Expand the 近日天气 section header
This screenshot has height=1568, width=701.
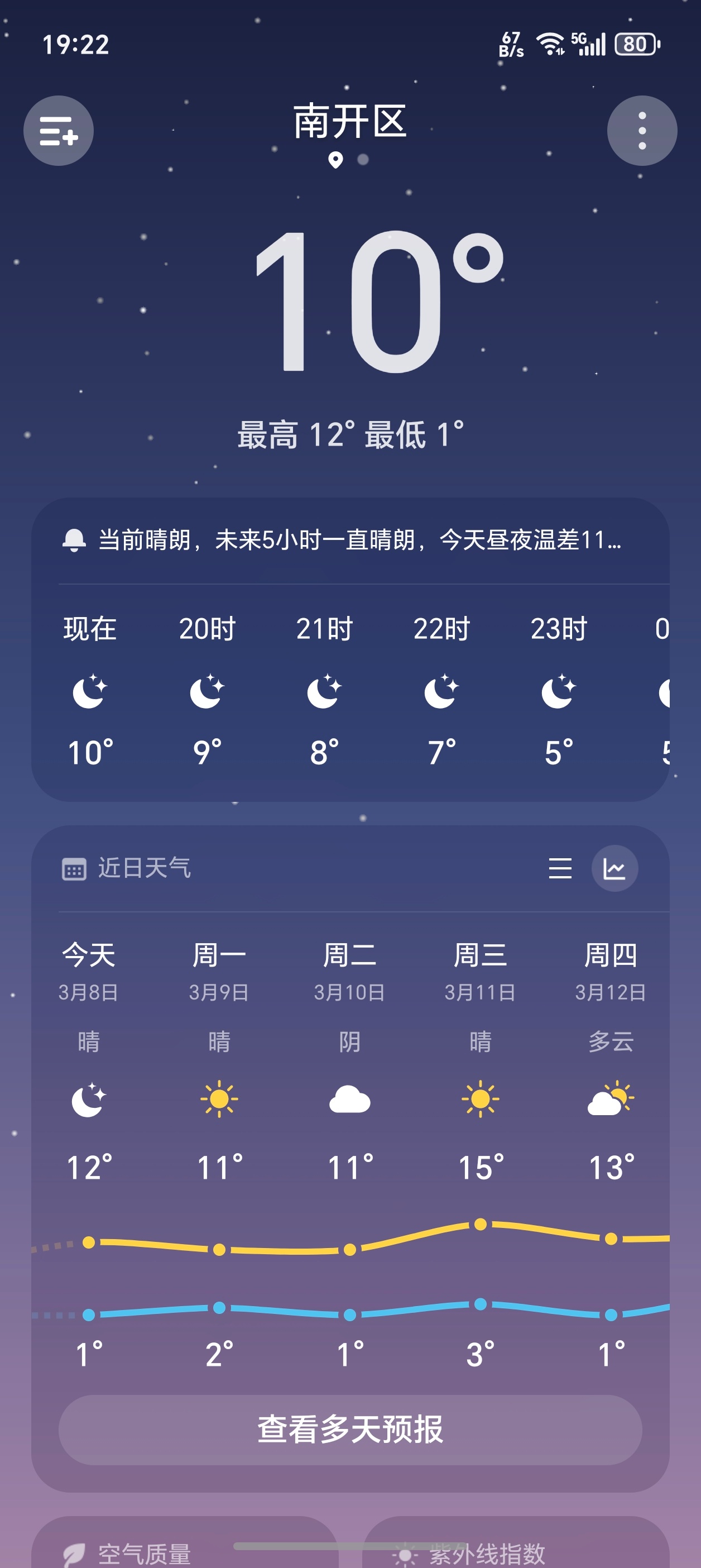click(x=144, y=870)
